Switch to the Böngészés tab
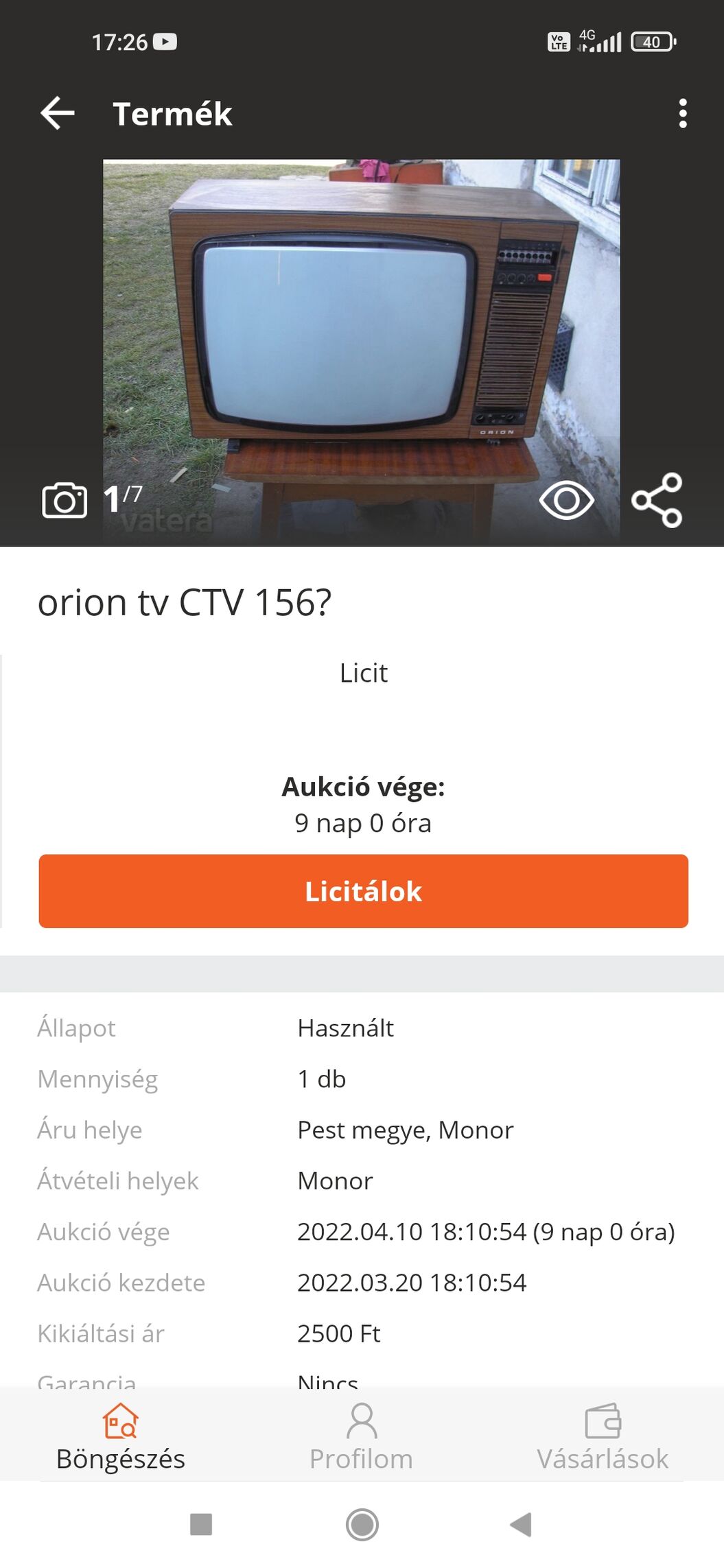The image size is (724, 1568). click(121, 1437)
